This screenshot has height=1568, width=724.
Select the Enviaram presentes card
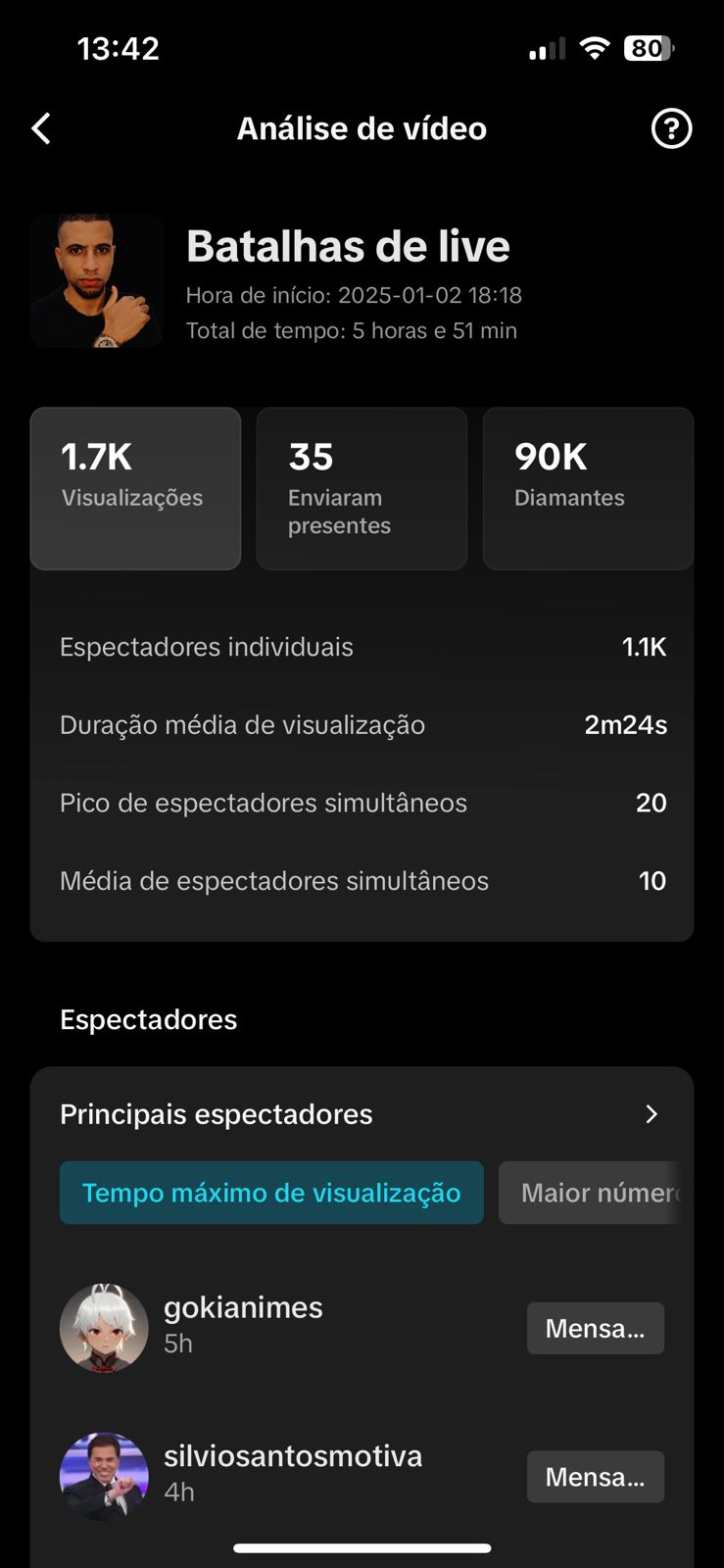(x=362, y=488)
